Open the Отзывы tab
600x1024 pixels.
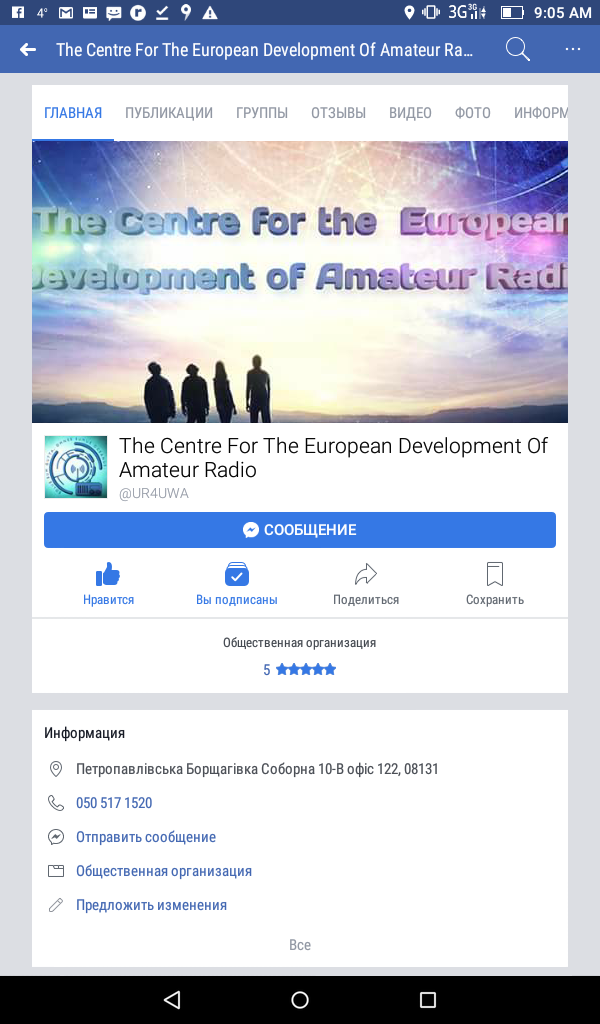click(x=338, y=113)
